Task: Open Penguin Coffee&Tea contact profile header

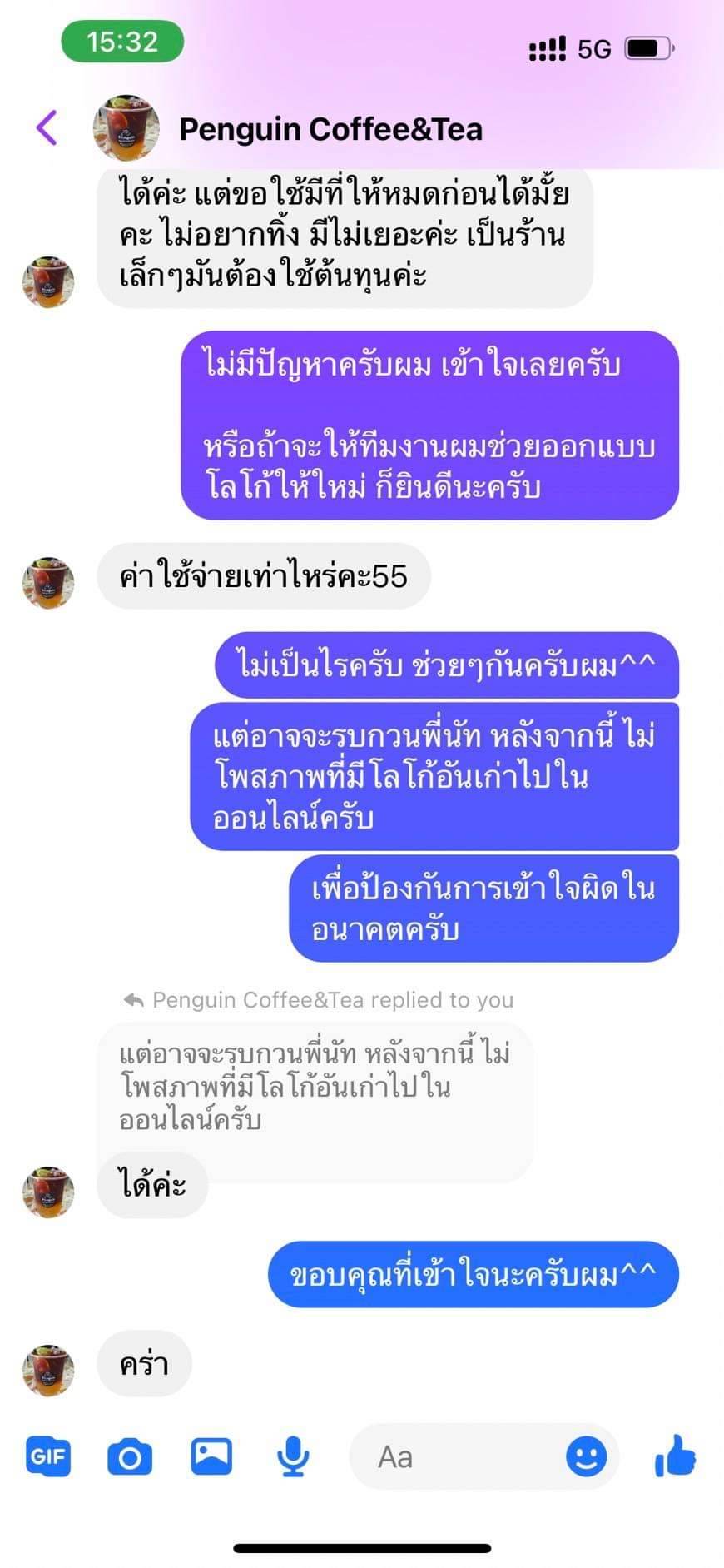Action: coord(288,128)
